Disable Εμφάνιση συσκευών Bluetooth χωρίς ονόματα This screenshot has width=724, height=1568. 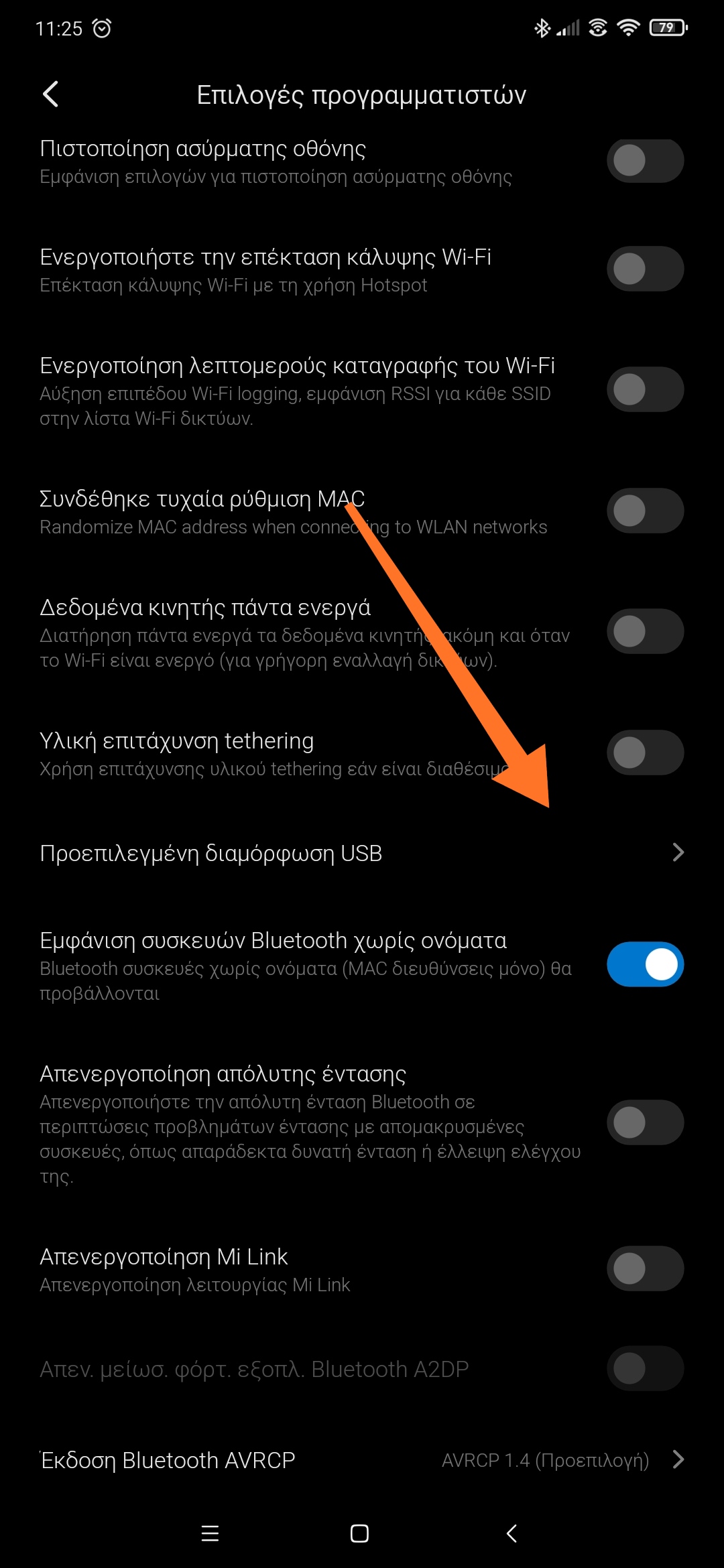click(645, 965)
